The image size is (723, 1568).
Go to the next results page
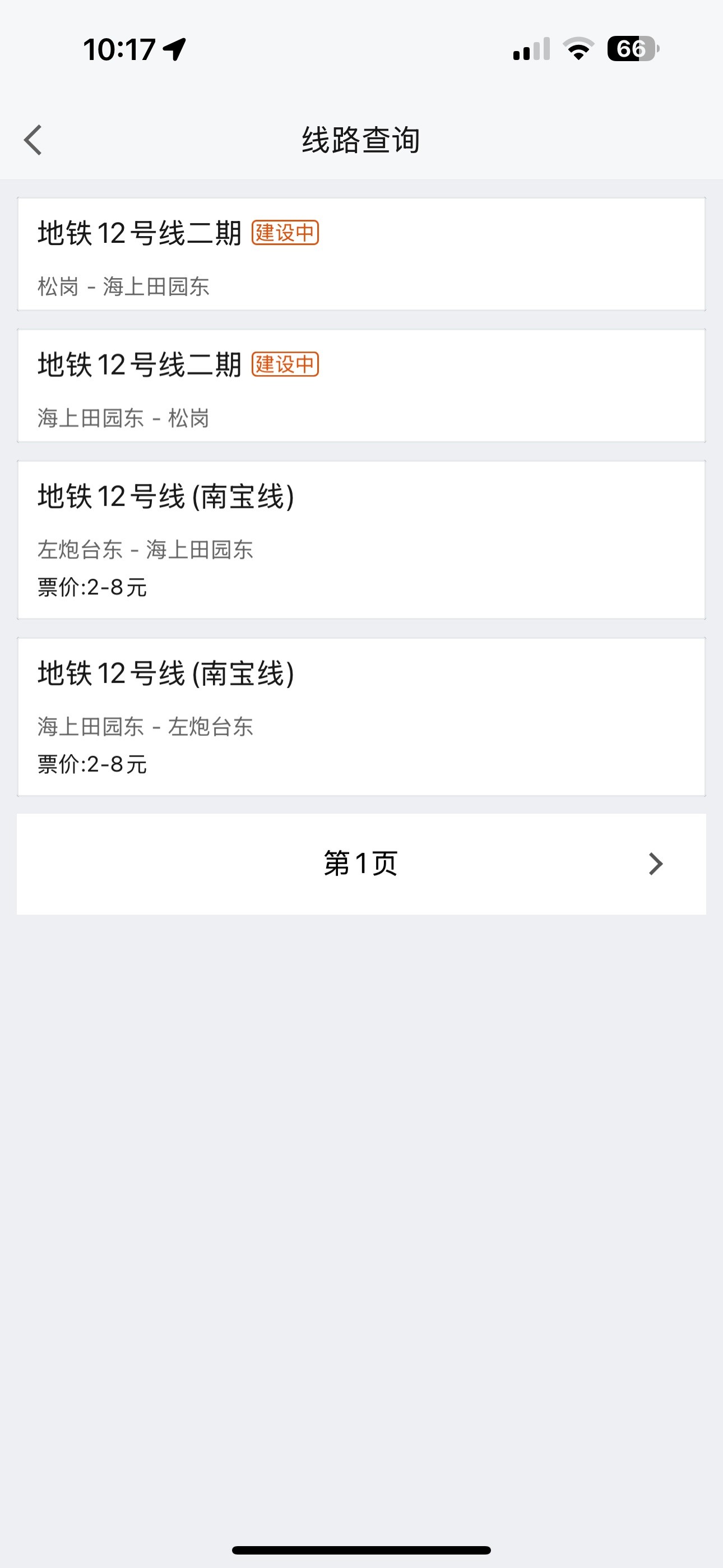coord(655,864)
